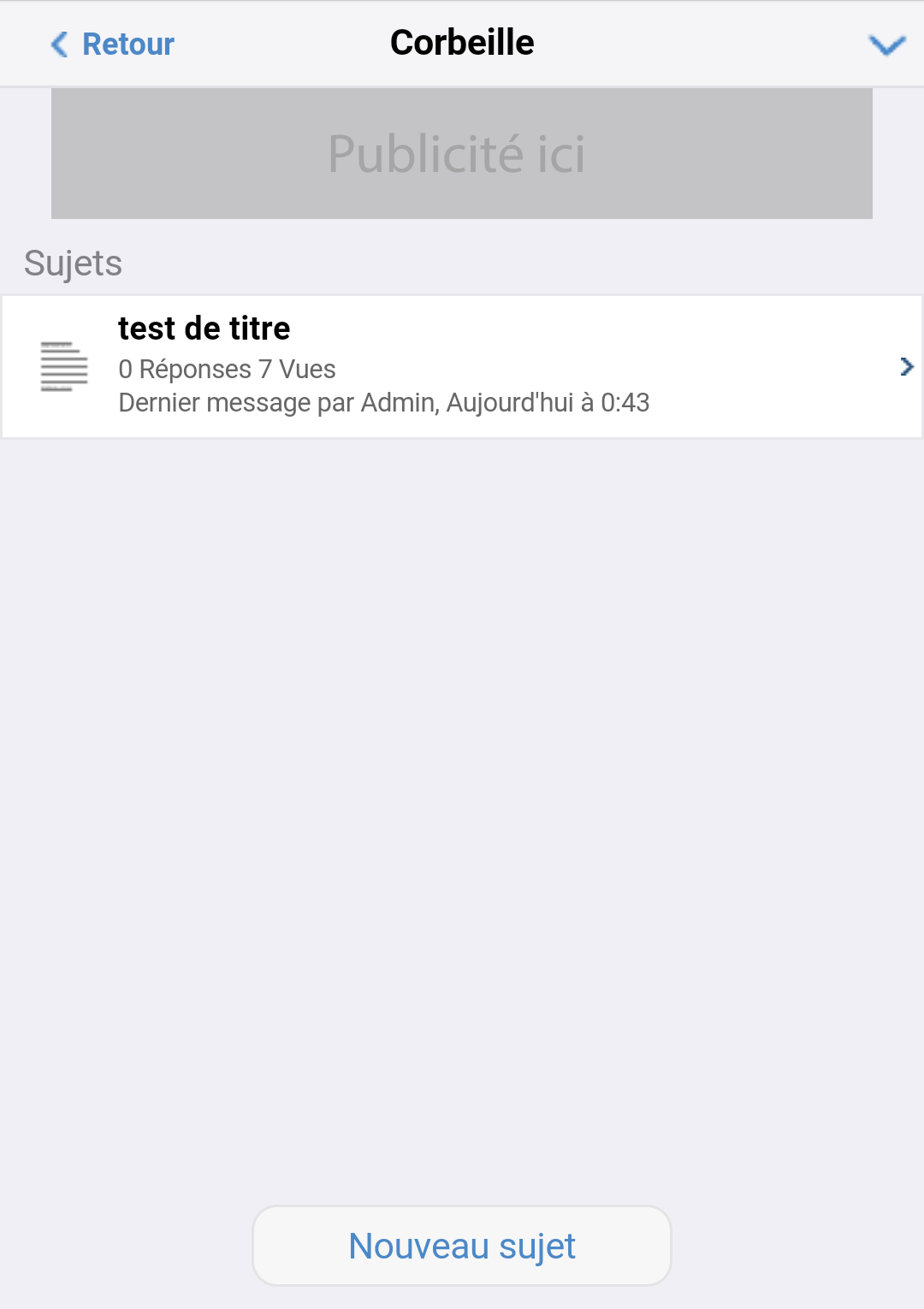Create a Nouveau sujet
This screenshot has height=1309, width=924.
462,1246
